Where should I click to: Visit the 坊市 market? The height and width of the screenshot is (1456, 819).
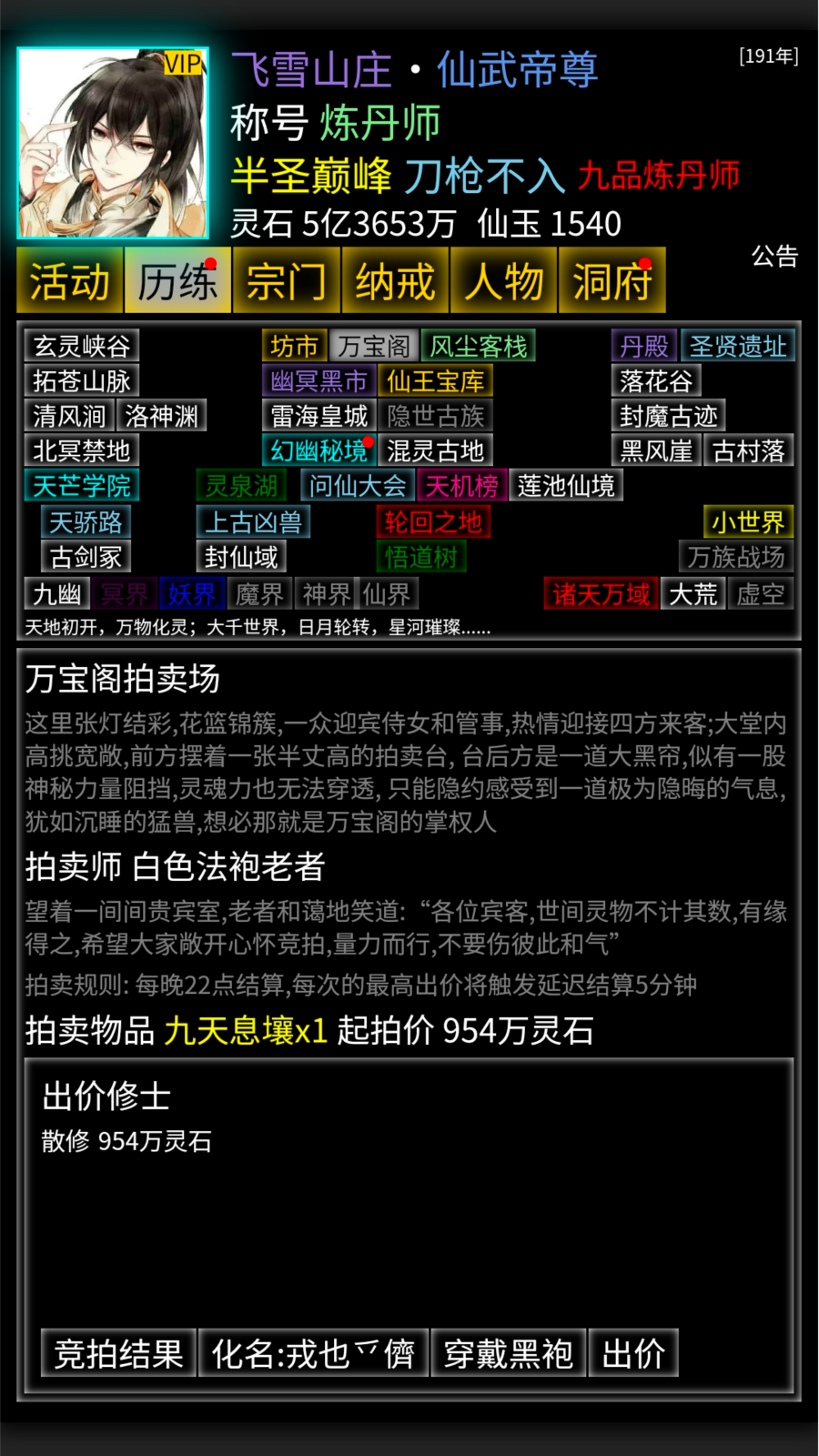(x=294, y=346)
